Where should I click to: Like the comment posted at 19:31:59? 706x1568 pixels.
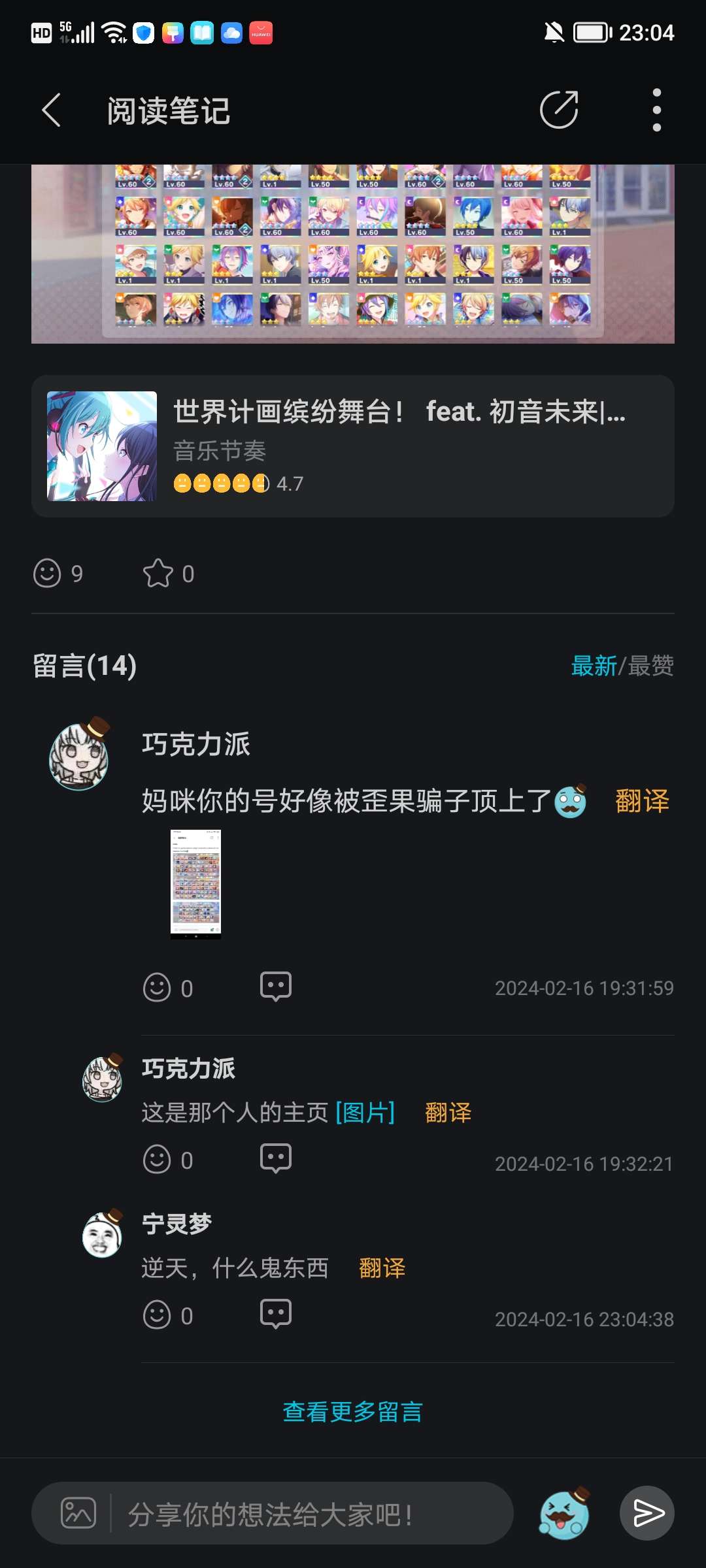[x=157, y=987]
